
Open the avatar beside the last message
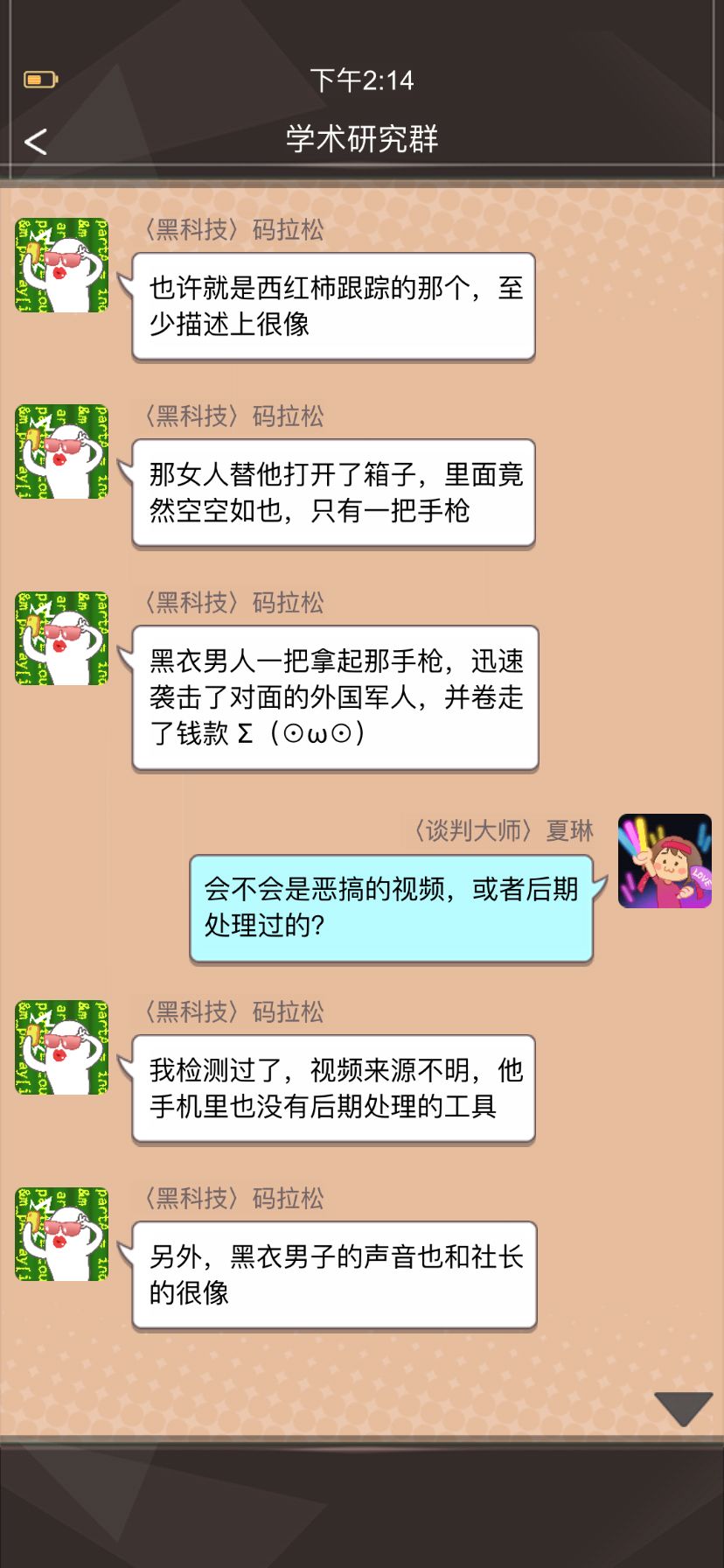click(59, 1234)
